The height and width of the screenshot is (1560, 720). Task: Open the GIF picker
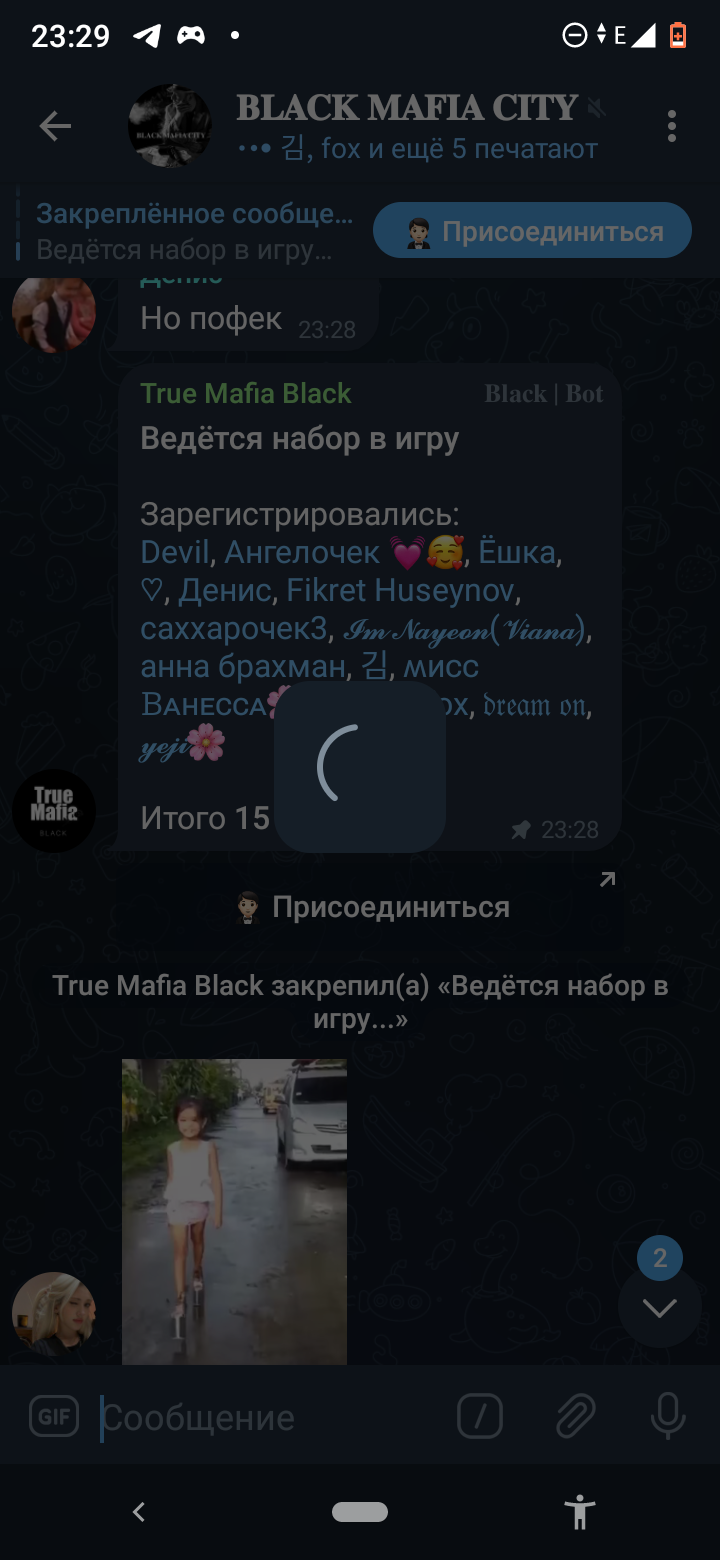[x=54, y=1416]
